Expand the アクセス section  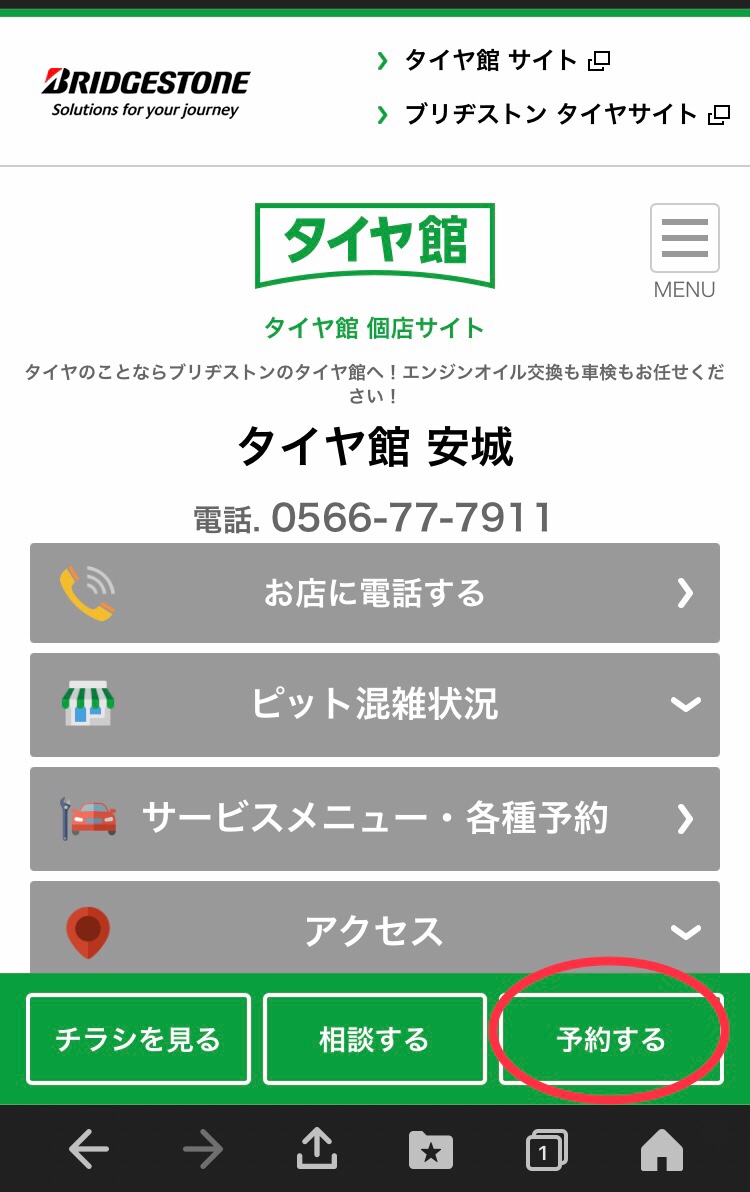coord(375,930)
